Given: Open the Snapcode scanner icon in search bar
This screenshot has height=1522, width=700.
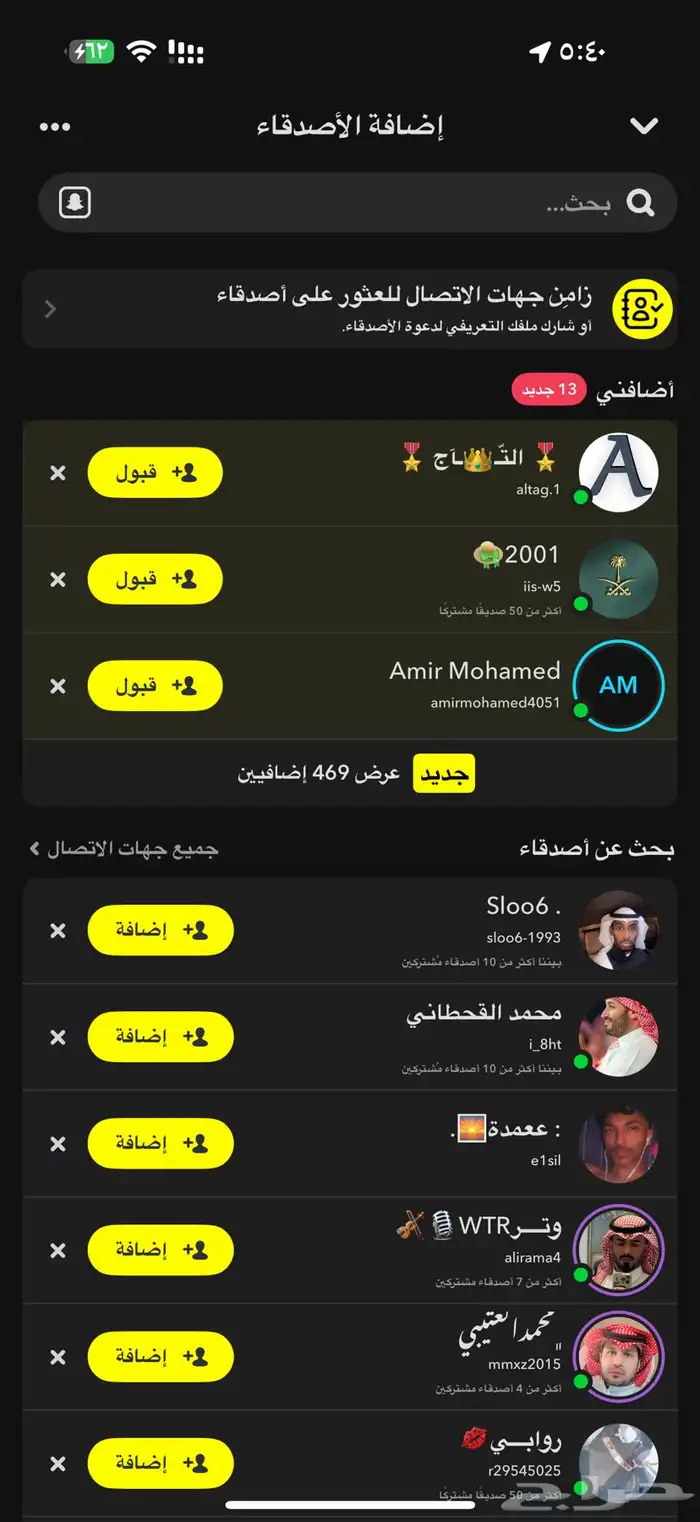Looking at the screenshot, I should click(75, 203).
